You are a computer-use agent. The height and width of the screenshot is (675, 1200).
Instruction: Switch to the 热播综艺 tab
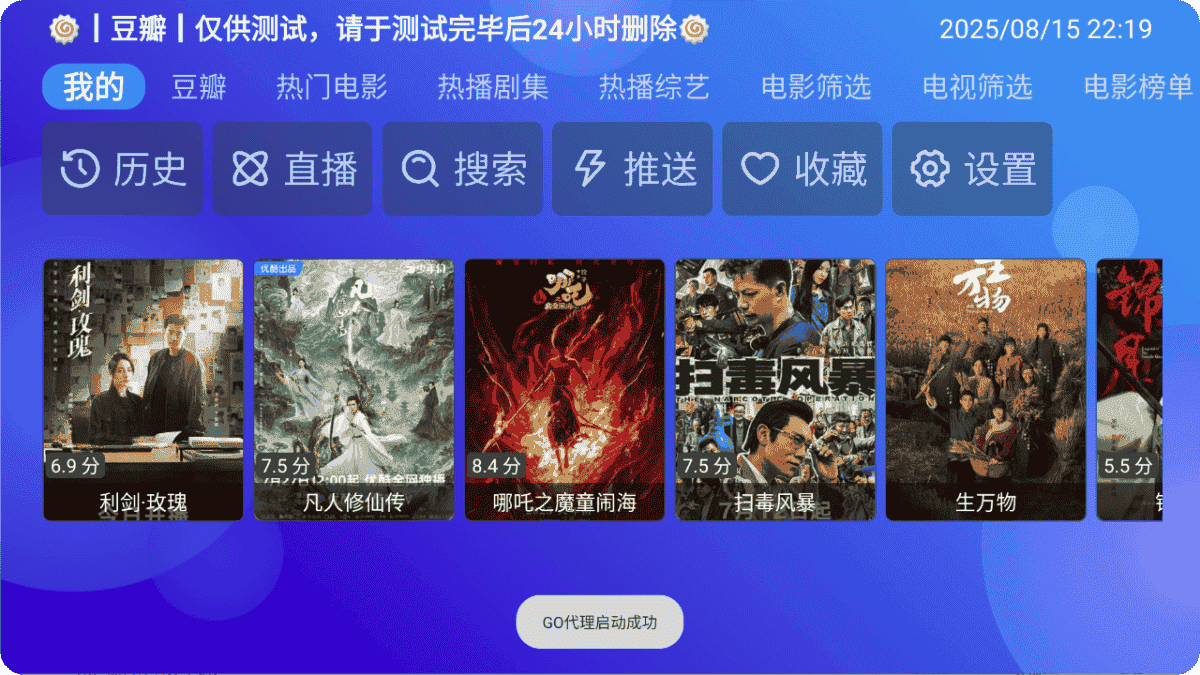(x=654, y=87)
